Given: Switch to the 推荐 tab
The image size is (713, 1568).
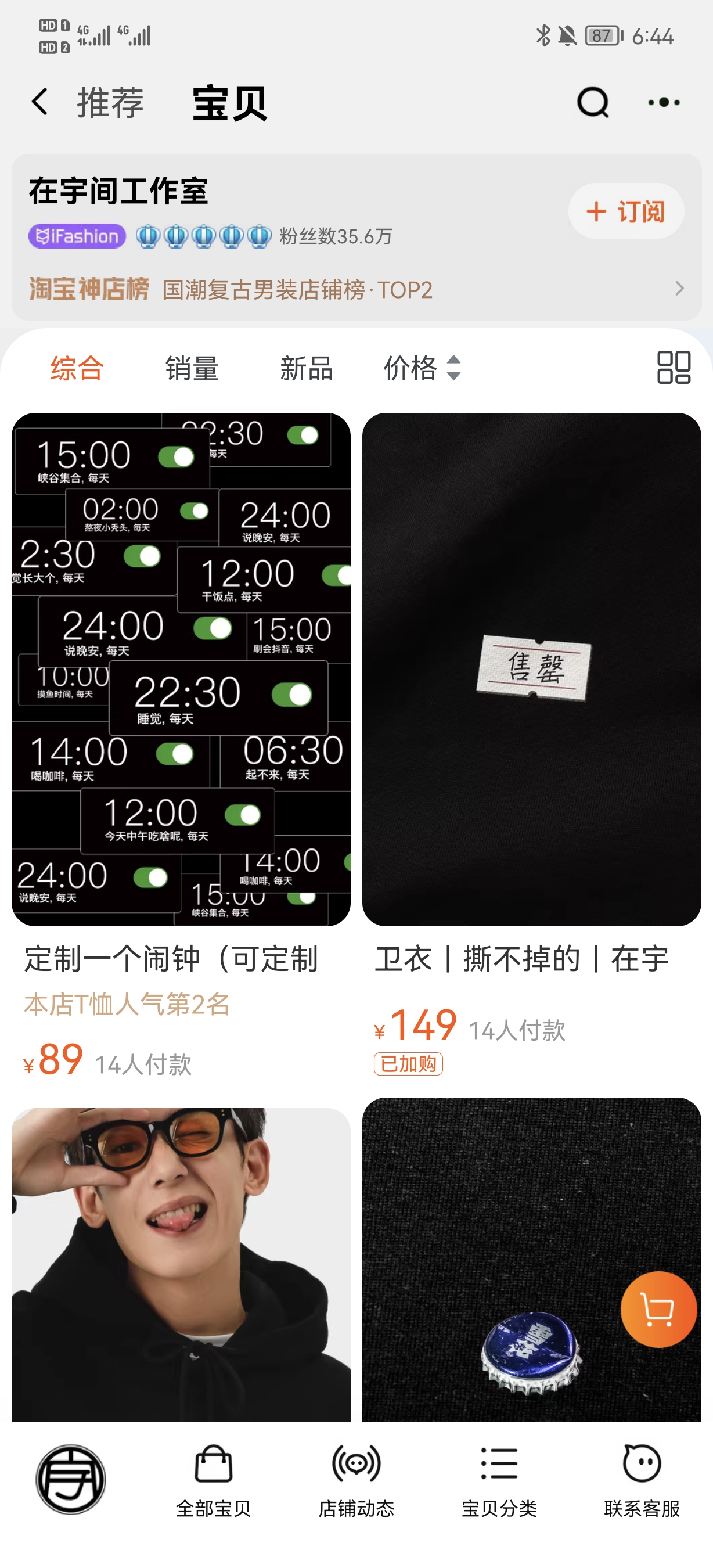Looking at the screenshot, I should (x=110, y=102).
